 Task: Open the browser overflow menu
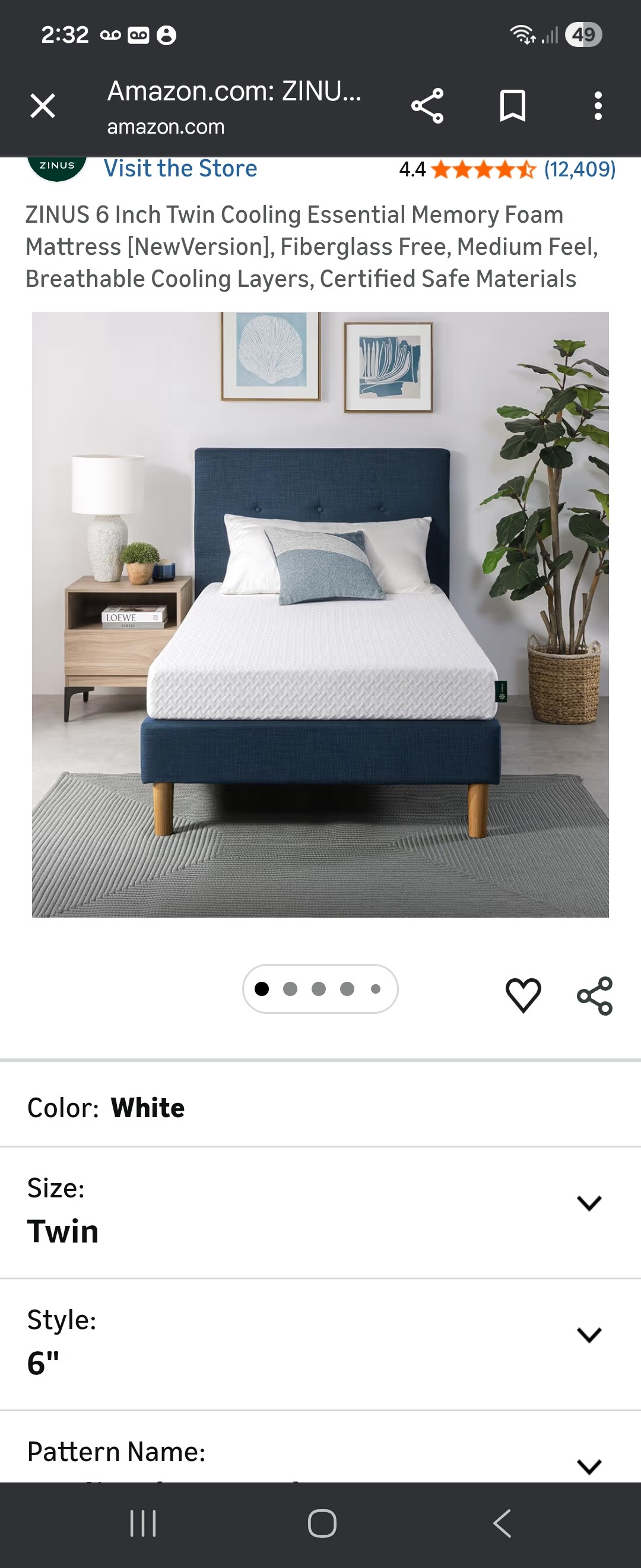598,106
